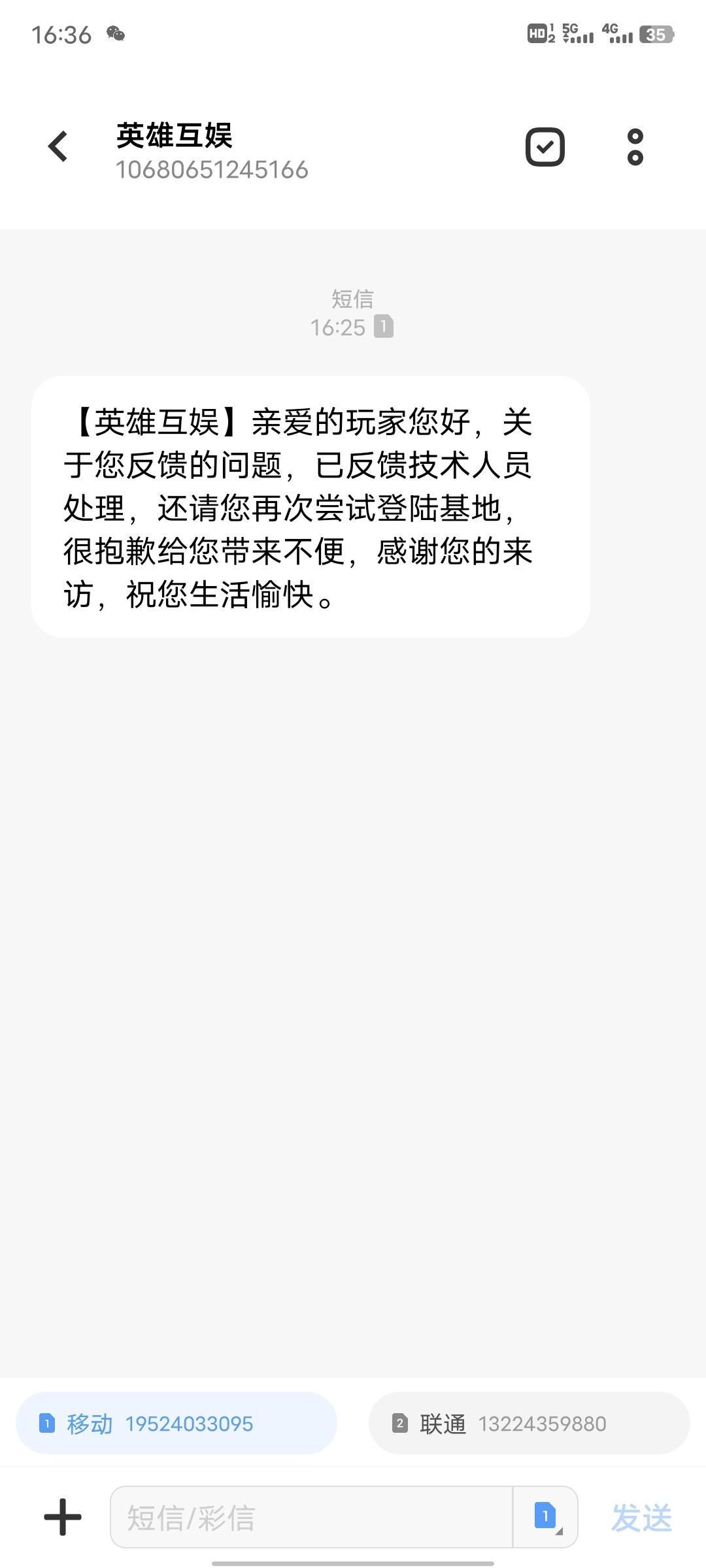Open the overflow menu

coord(635,147)
